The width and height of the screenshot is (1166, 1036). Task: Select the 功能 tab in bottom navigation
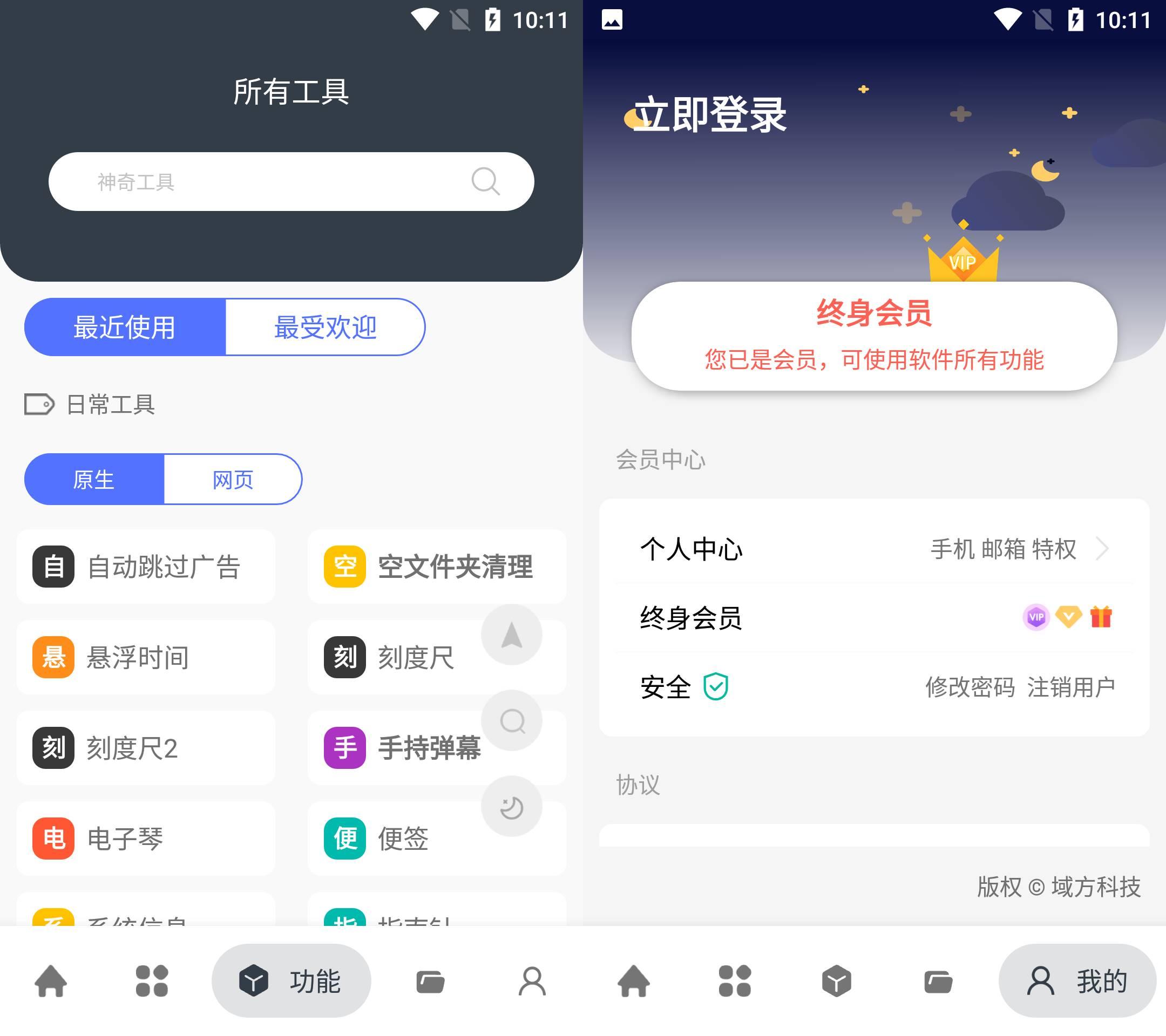[291, 982]
